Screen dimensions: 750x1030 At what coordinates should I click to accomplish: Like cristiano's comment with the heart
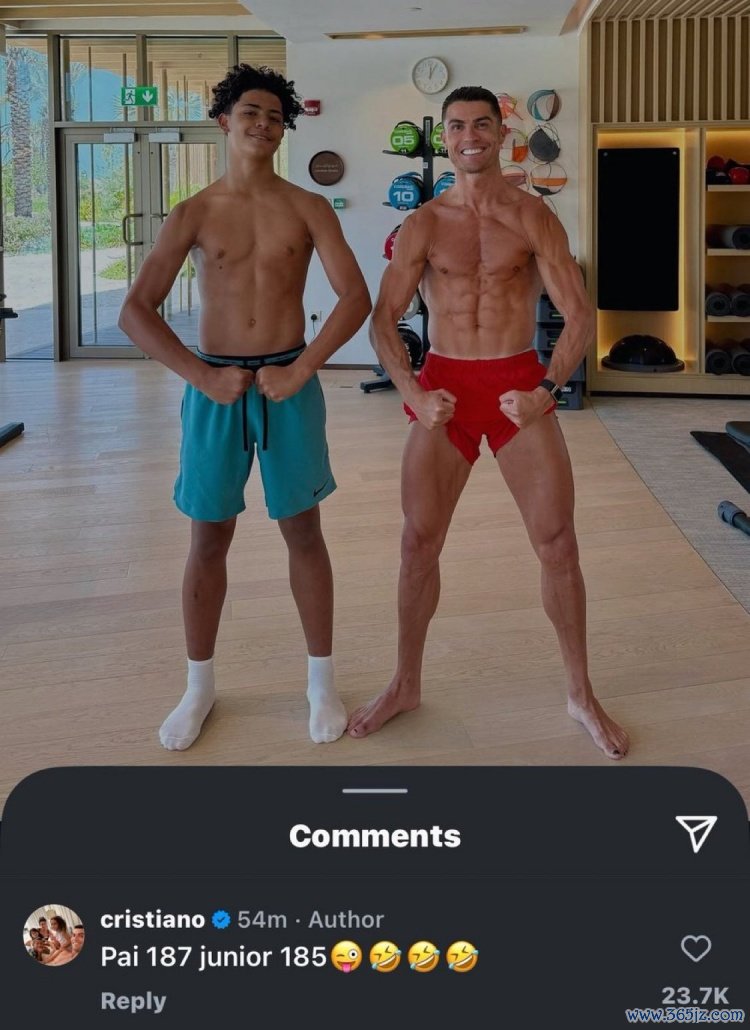pos(695,948)
